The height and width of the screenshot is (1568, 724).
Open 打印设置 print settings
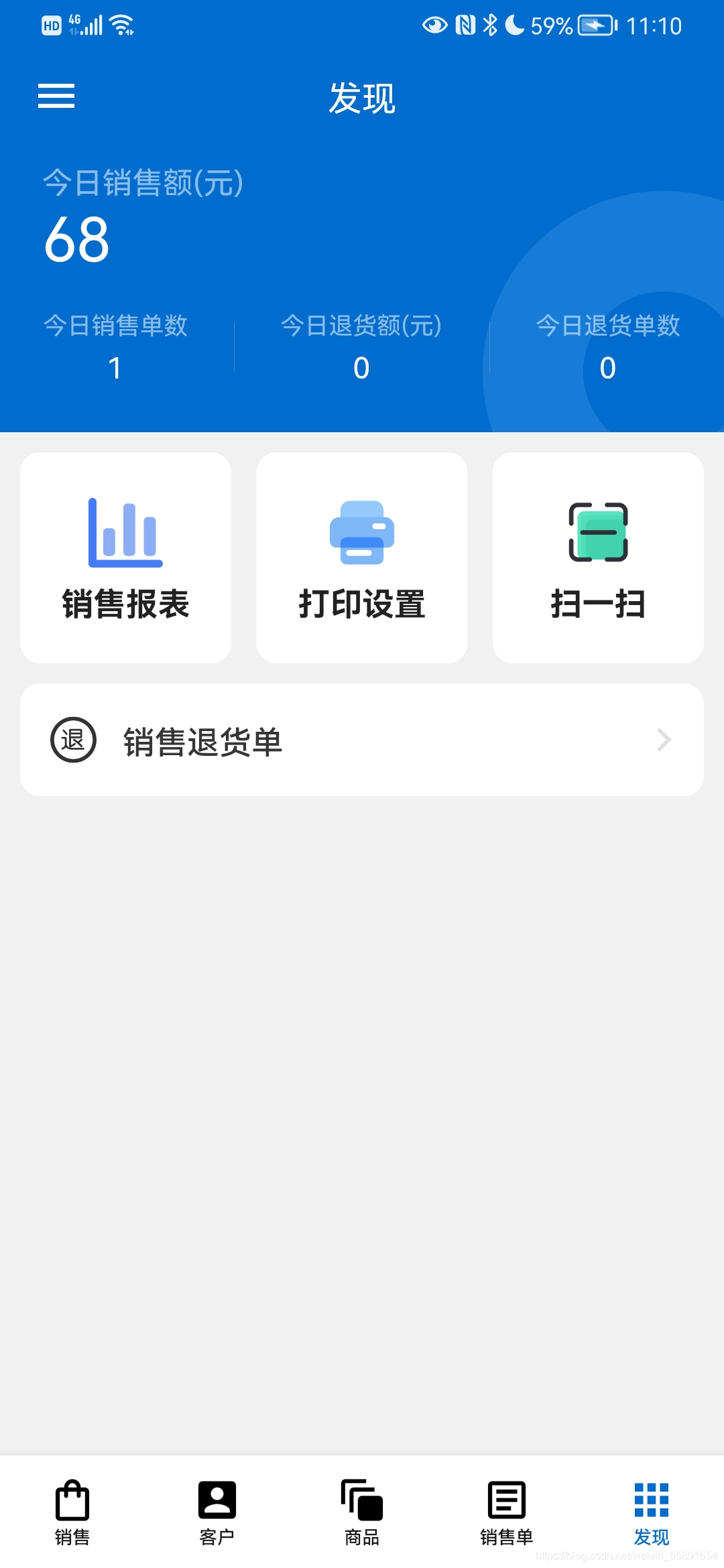coord(362,558)
